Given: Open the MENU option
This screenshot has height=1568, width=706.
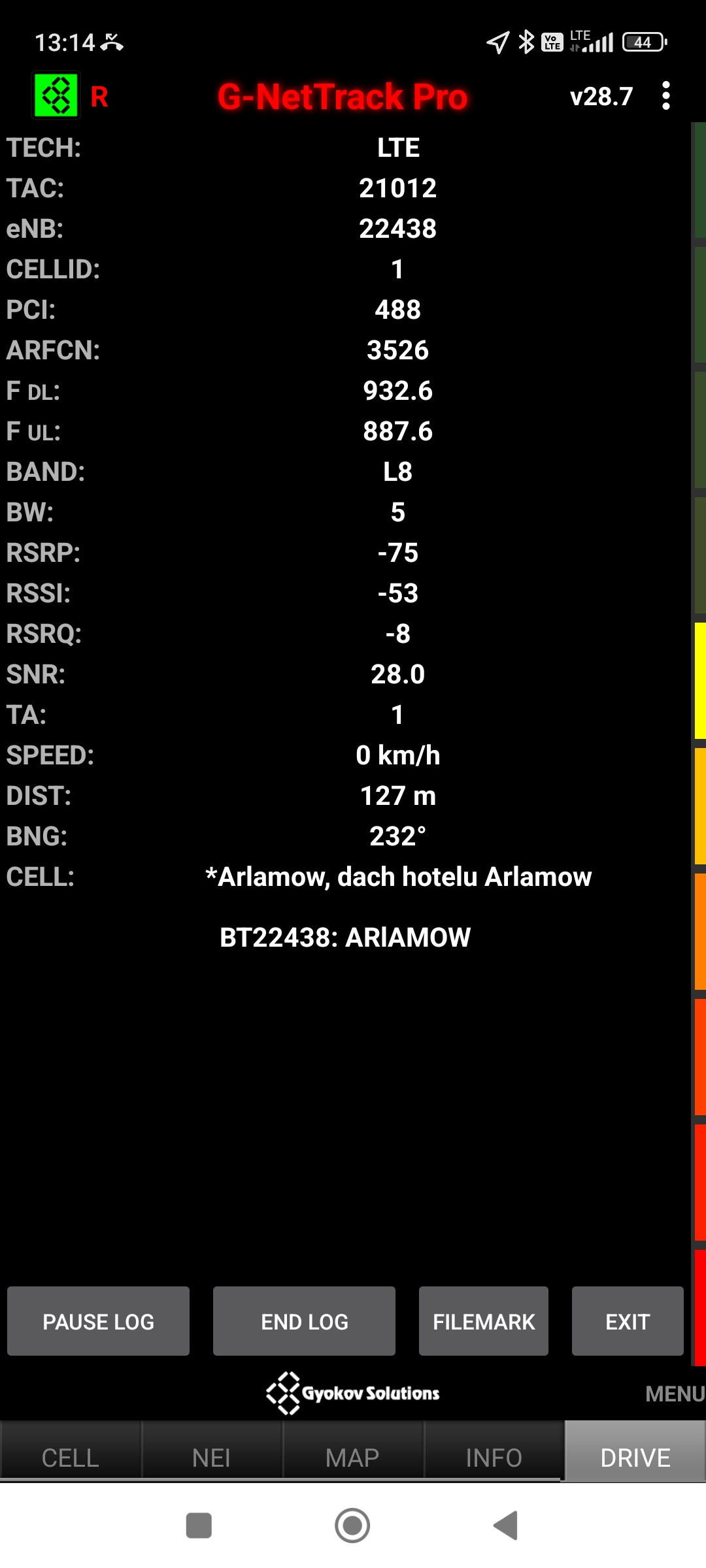Looking at the screenshot, I should 674,1394.
